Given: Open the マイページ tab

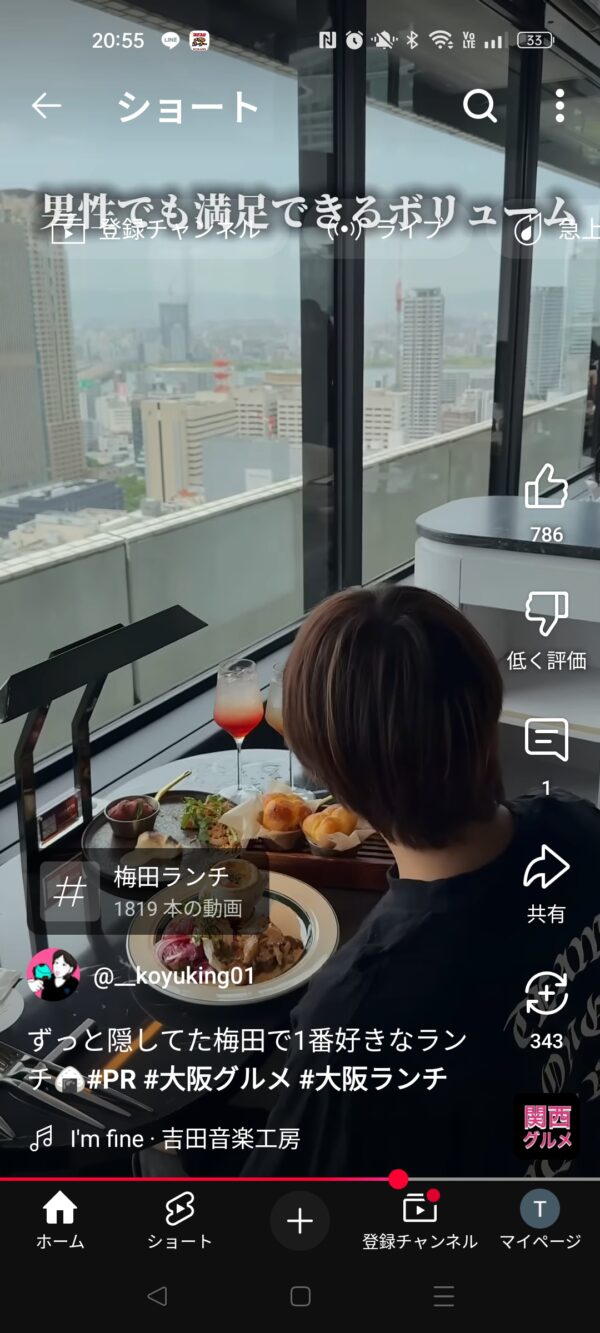Looking at the screenshot, I should coord(540,1221).
